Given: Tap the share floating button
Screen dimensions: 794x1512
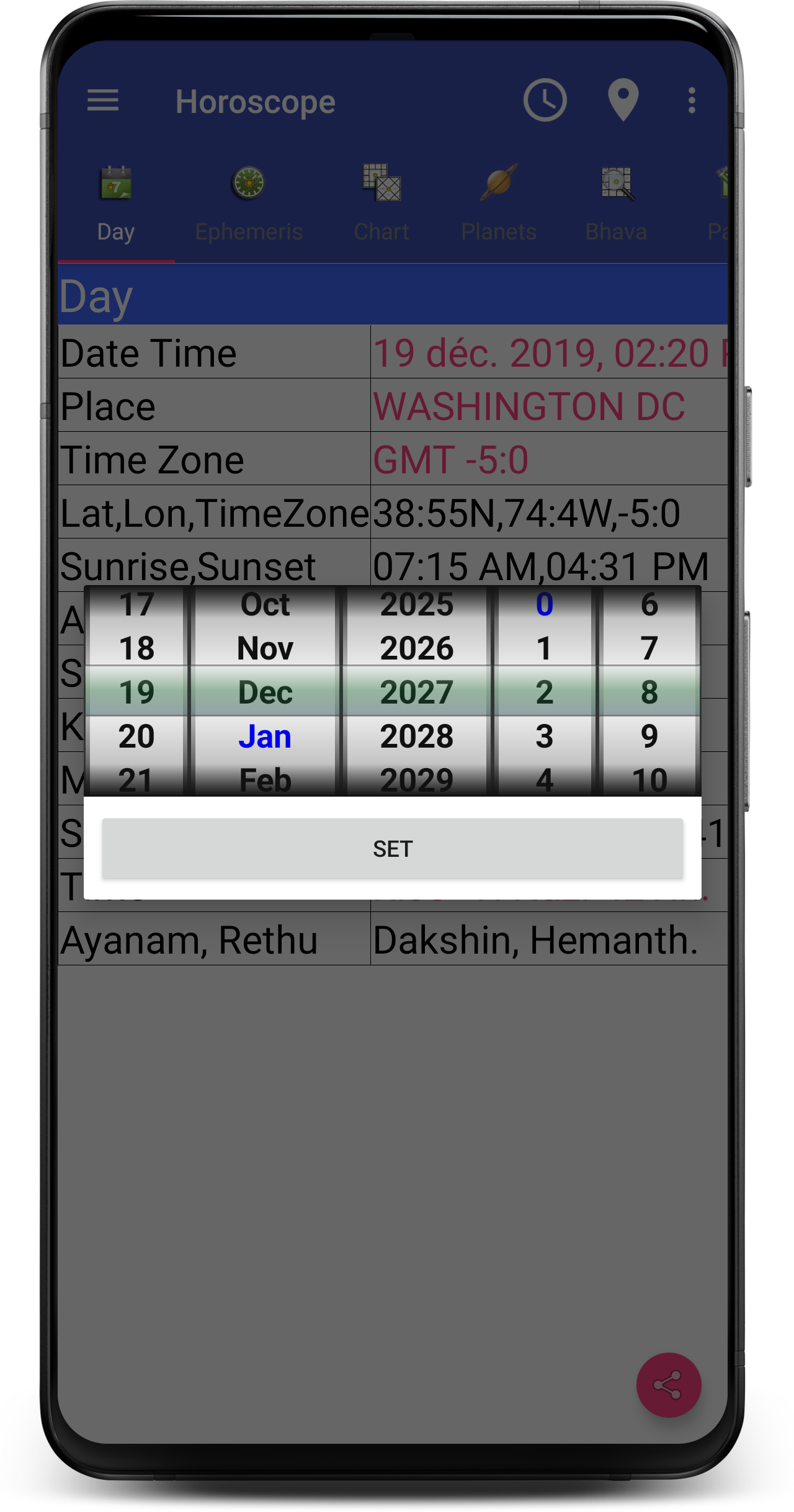Looking at the screenshot, I should [669, 1385].
